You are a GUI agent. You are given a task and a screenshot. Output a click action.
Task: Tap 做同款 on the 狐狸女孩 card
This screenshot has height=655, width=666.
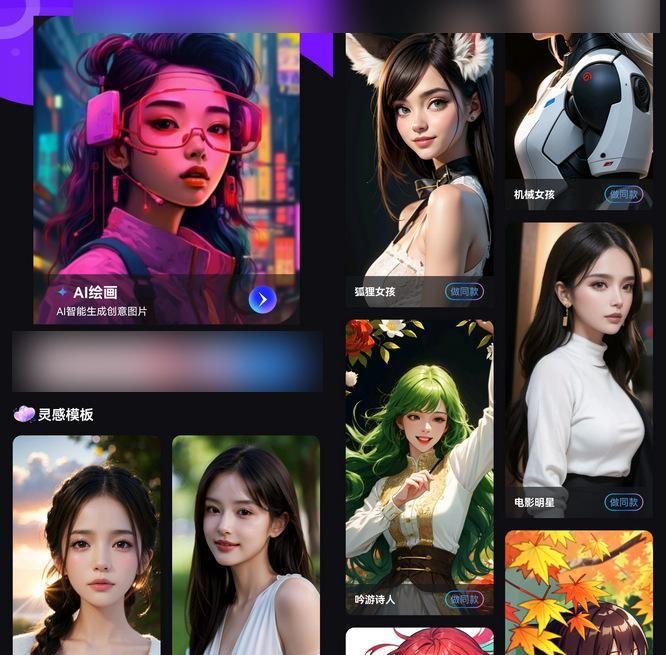point(464,292)
